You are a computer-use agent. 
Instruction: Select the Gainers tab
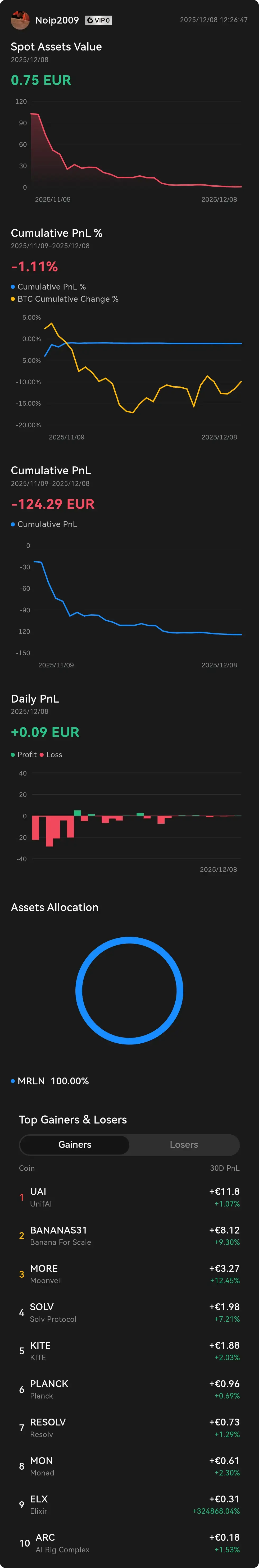[x=75, y=1144]
